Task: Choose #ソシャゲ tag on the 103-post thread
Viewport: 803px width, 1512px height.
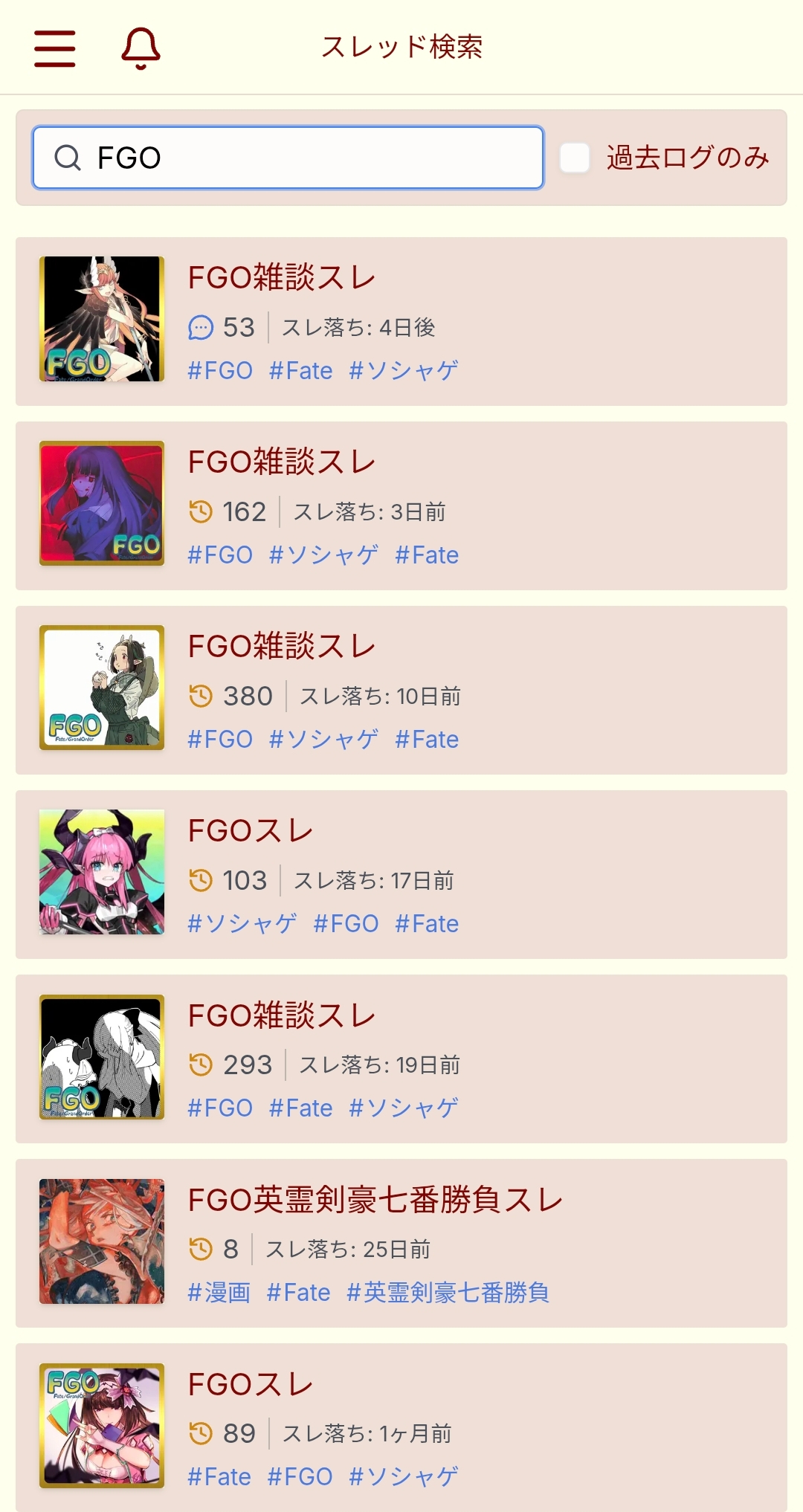Action: click(242, 923)
